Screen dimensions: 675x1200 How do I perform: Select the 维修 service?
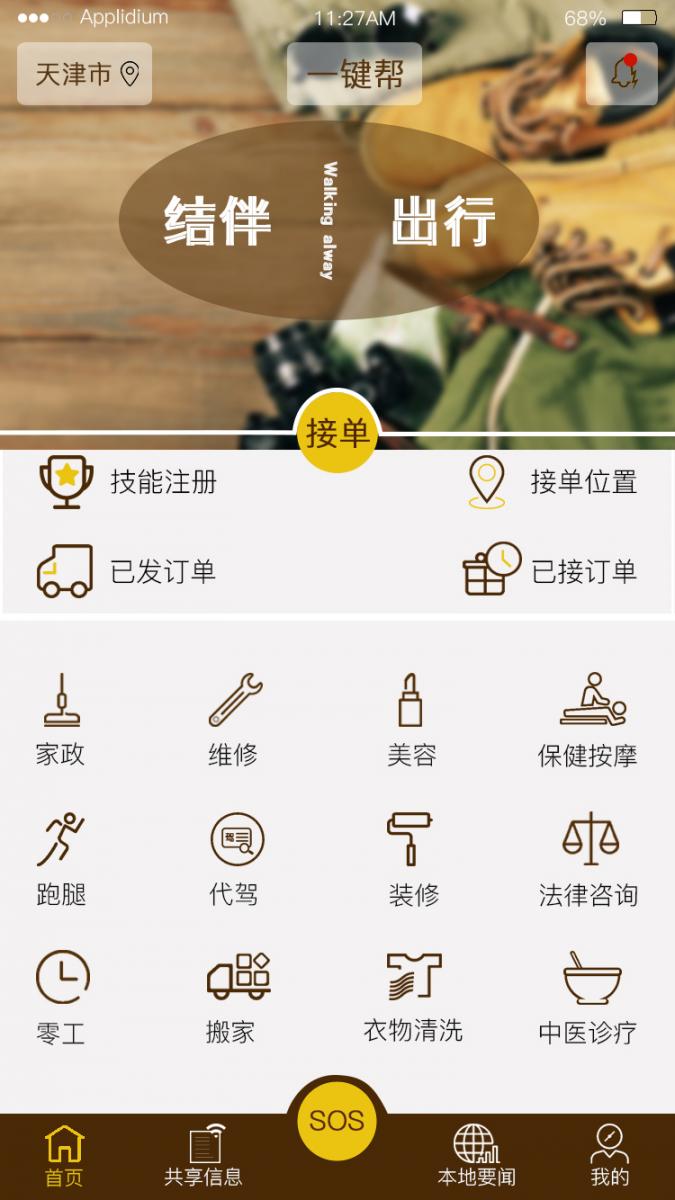(x=234, y=720)
